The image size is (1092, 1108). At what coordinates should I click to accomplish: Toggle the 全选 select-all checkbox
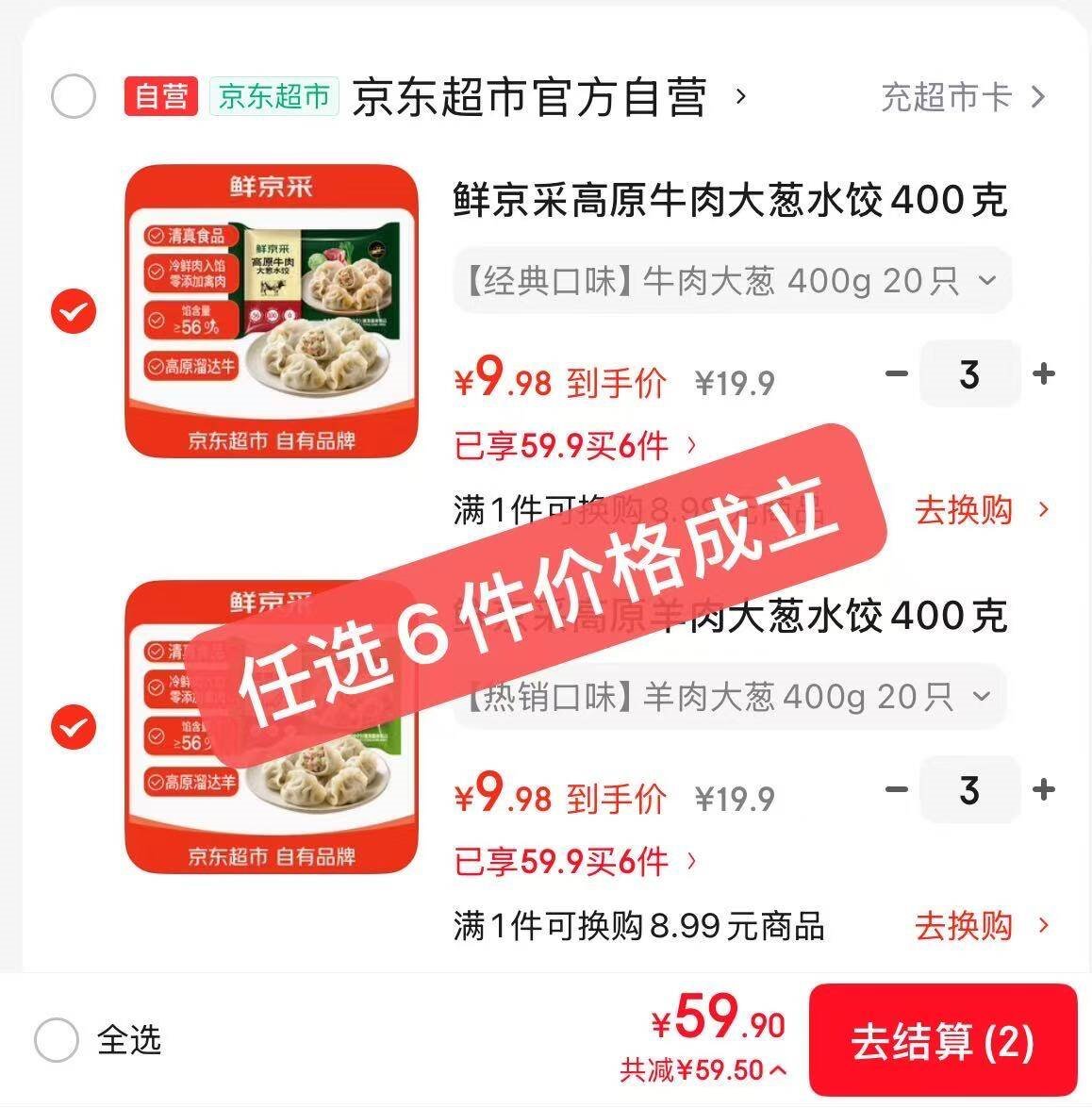(58, 1042)
